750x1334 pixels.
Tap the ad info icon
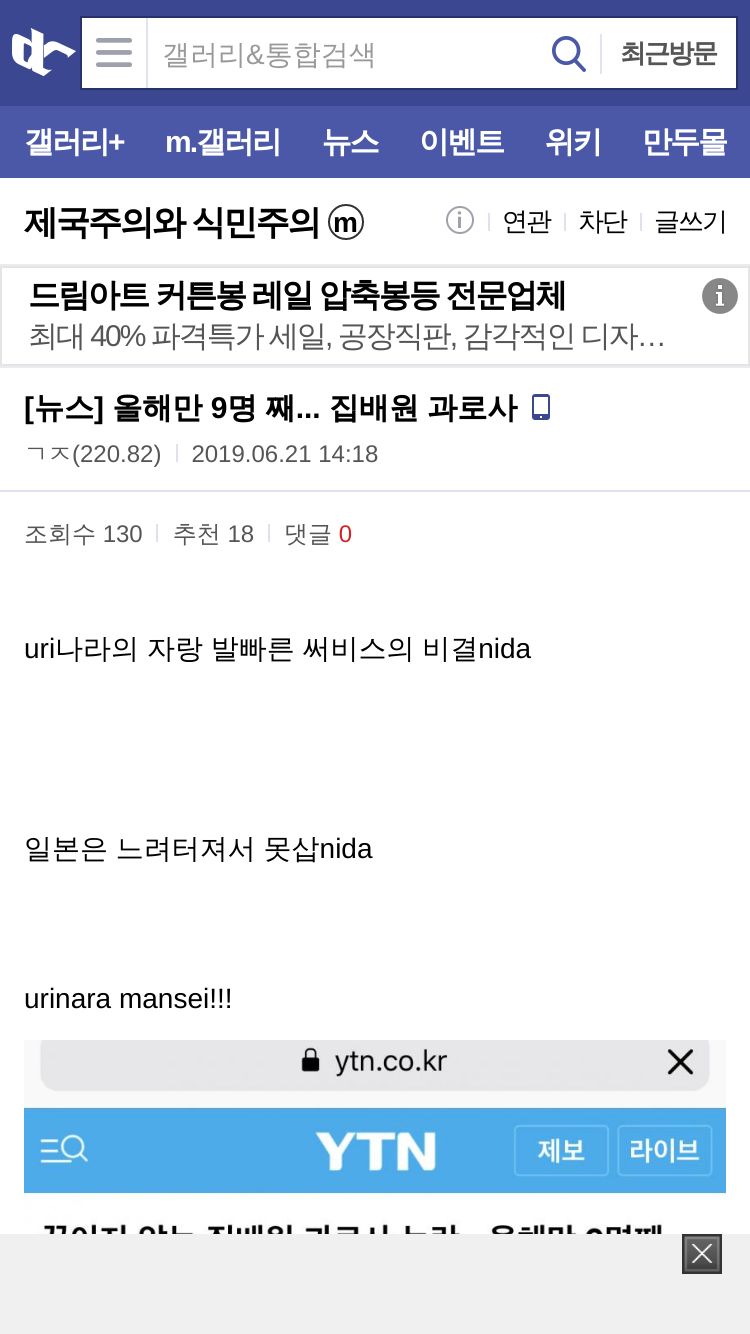[720, 296]
